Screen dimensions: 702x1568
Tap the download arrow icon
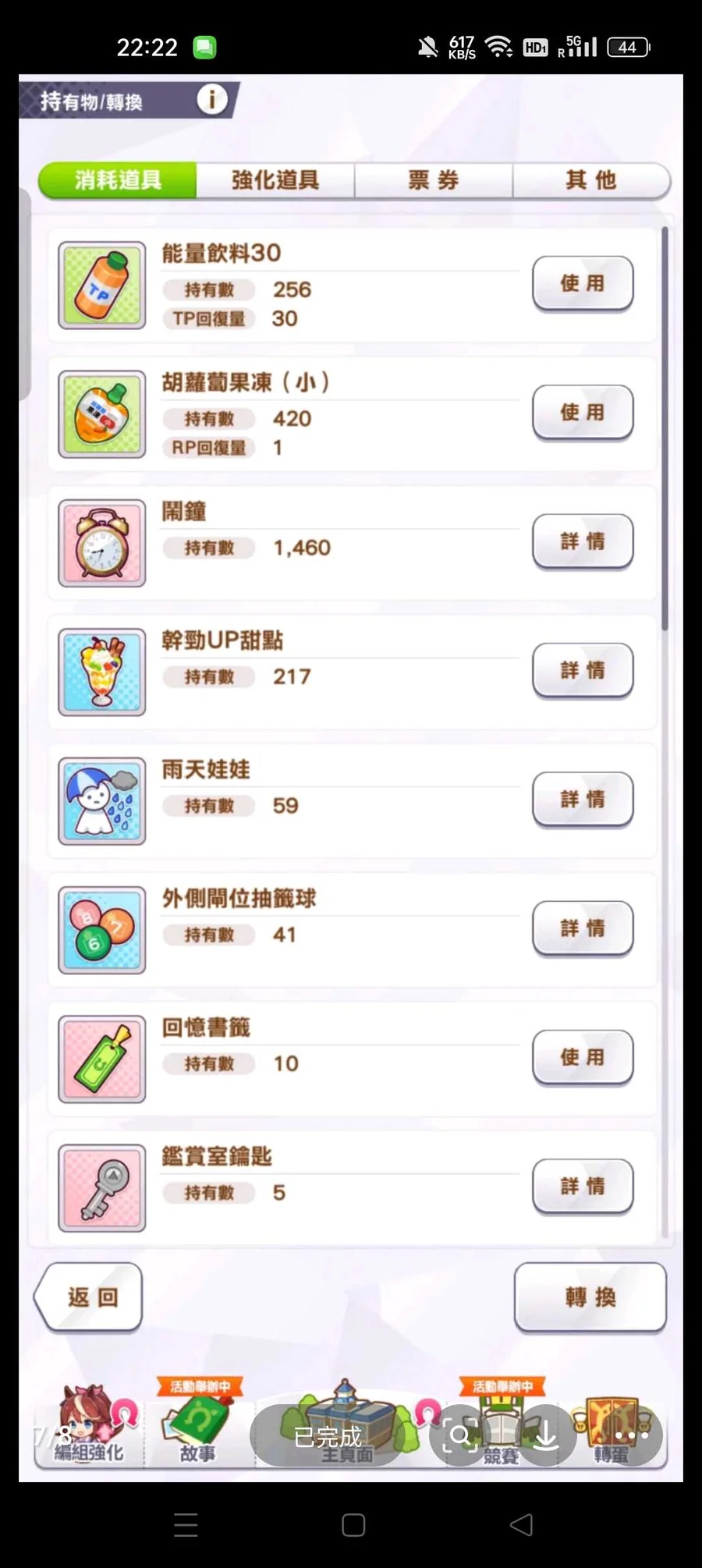545,1435
